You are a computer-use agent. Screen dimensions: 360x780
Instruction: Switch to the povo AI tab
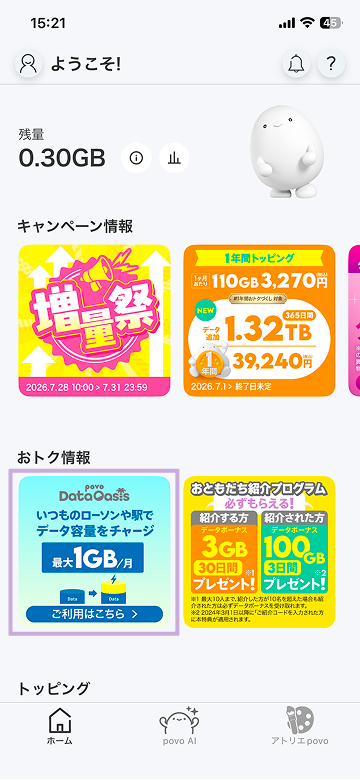(180, 727)
